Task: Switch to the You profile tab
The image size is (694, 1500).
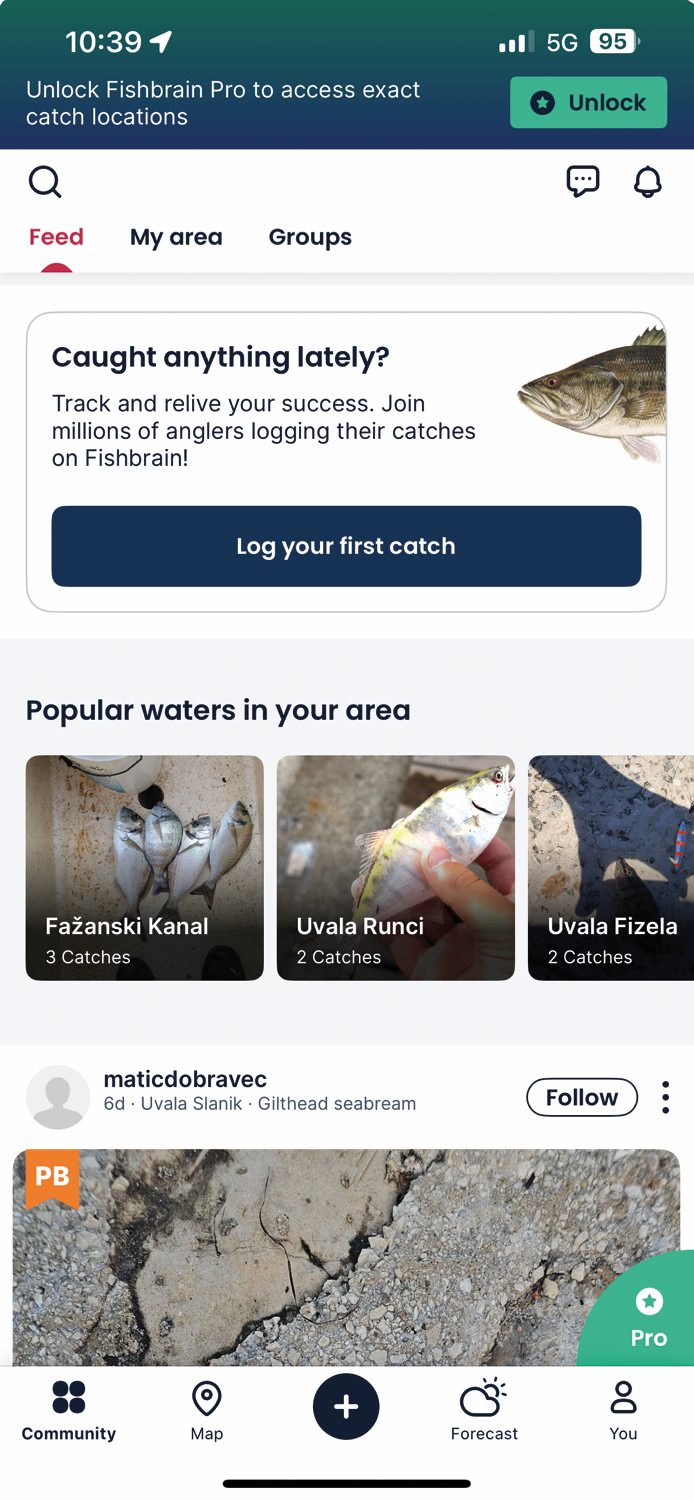Action: [x=623, y=1410]
